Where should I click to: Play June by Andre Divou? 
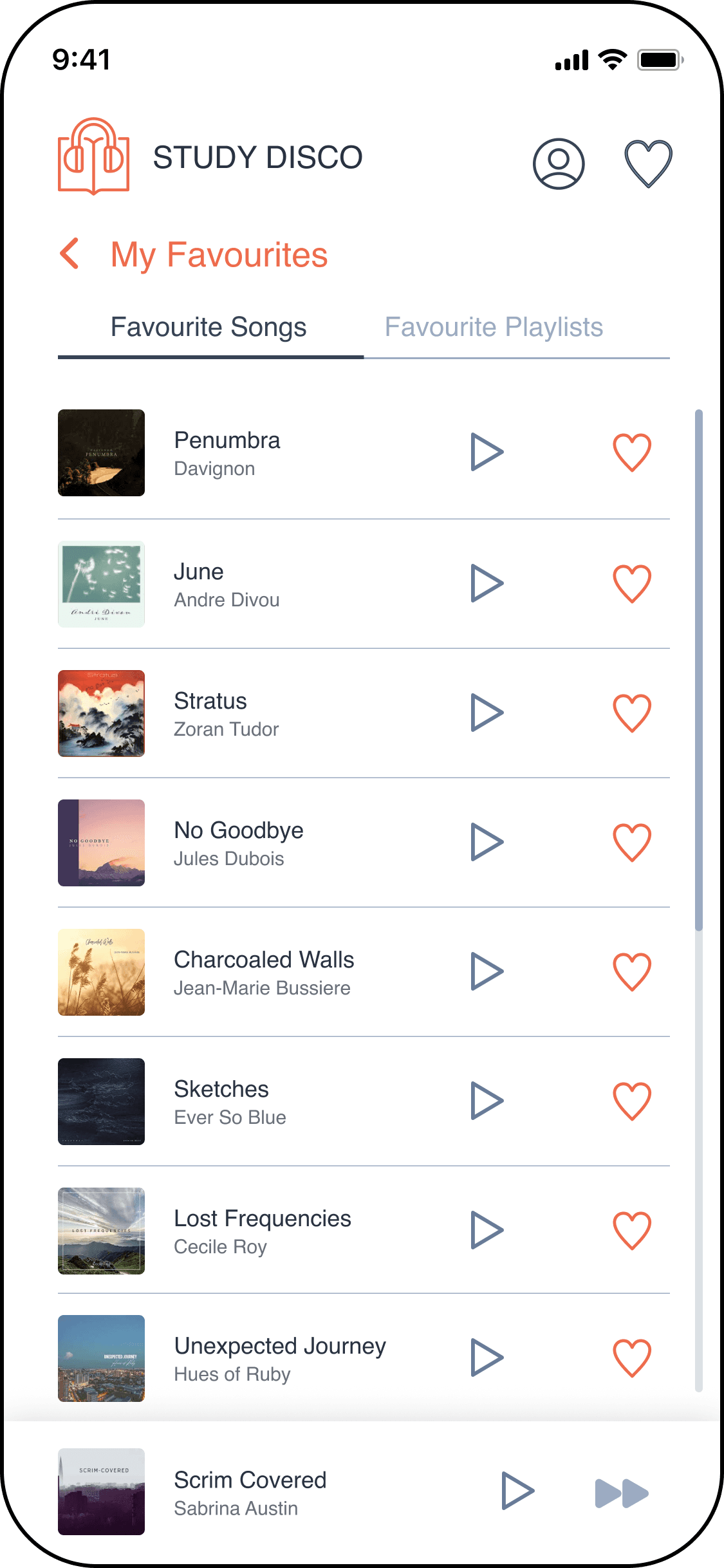click(487, 583)
